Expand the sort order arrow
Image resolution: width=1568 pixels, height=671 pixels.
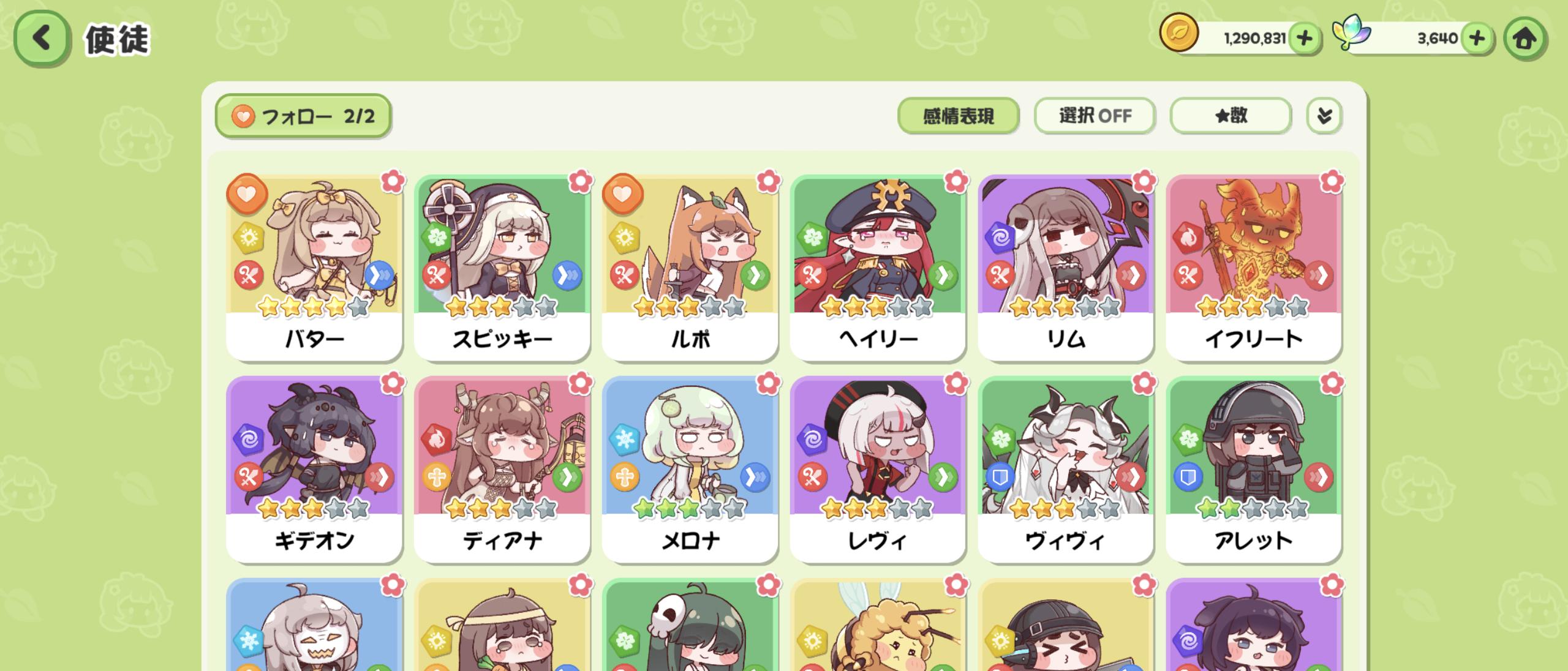[x=1324, y=116]
